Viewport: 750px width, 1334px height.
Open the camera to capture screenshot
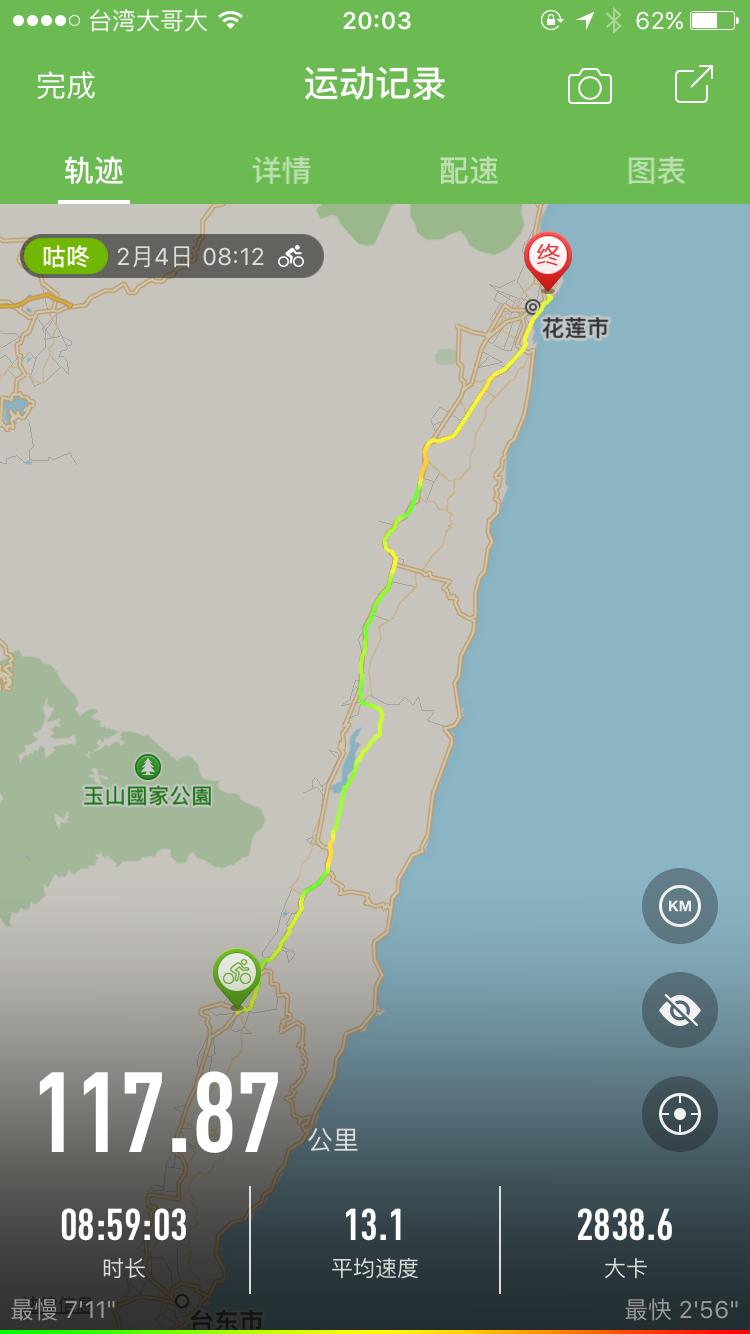tap(588, 86)
